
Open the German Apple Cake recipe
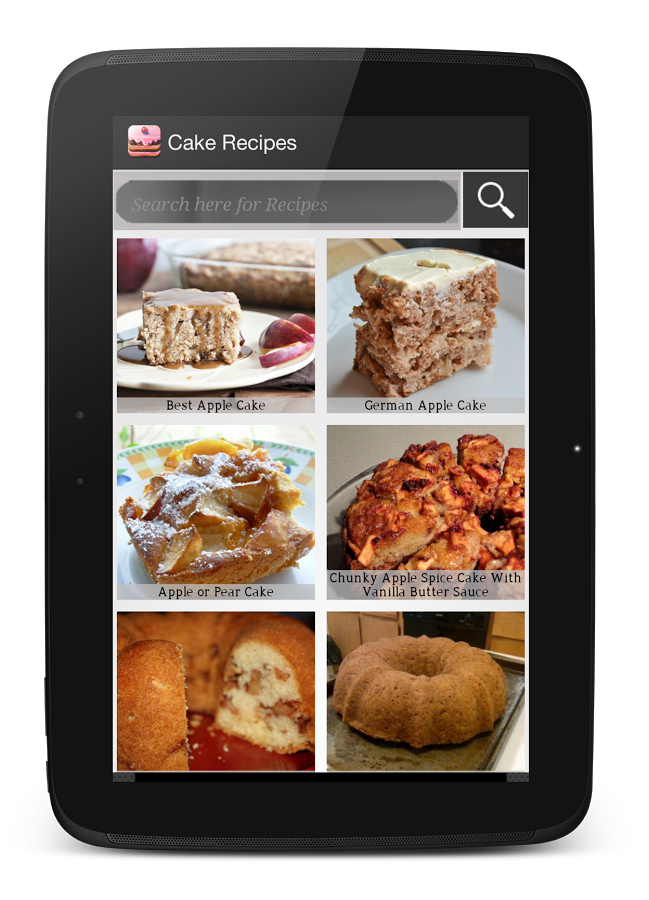[425, 325]
